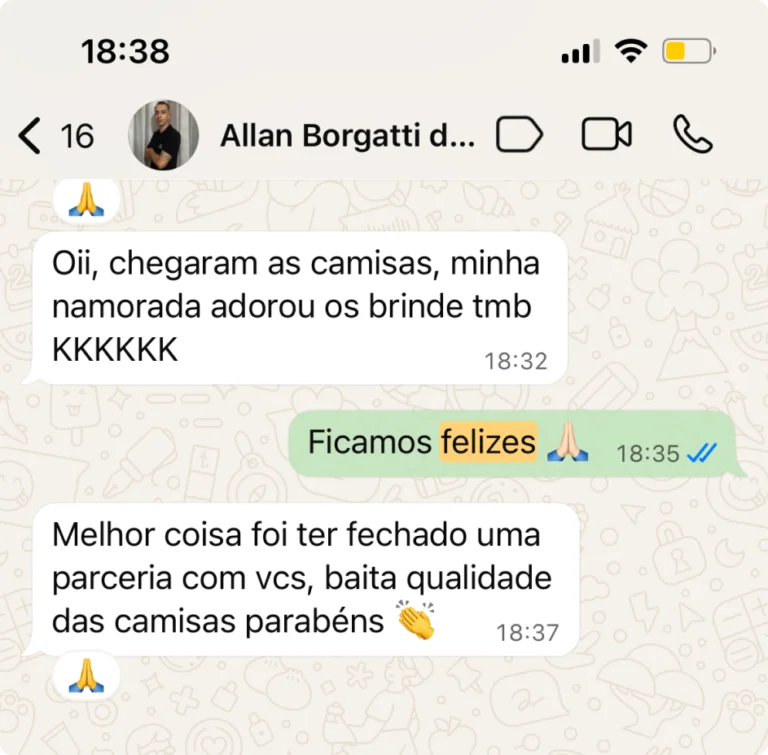Start a voice call with Allan
Image resolution: width=768 pixels, height=755 pixels.
click(692, 135)
